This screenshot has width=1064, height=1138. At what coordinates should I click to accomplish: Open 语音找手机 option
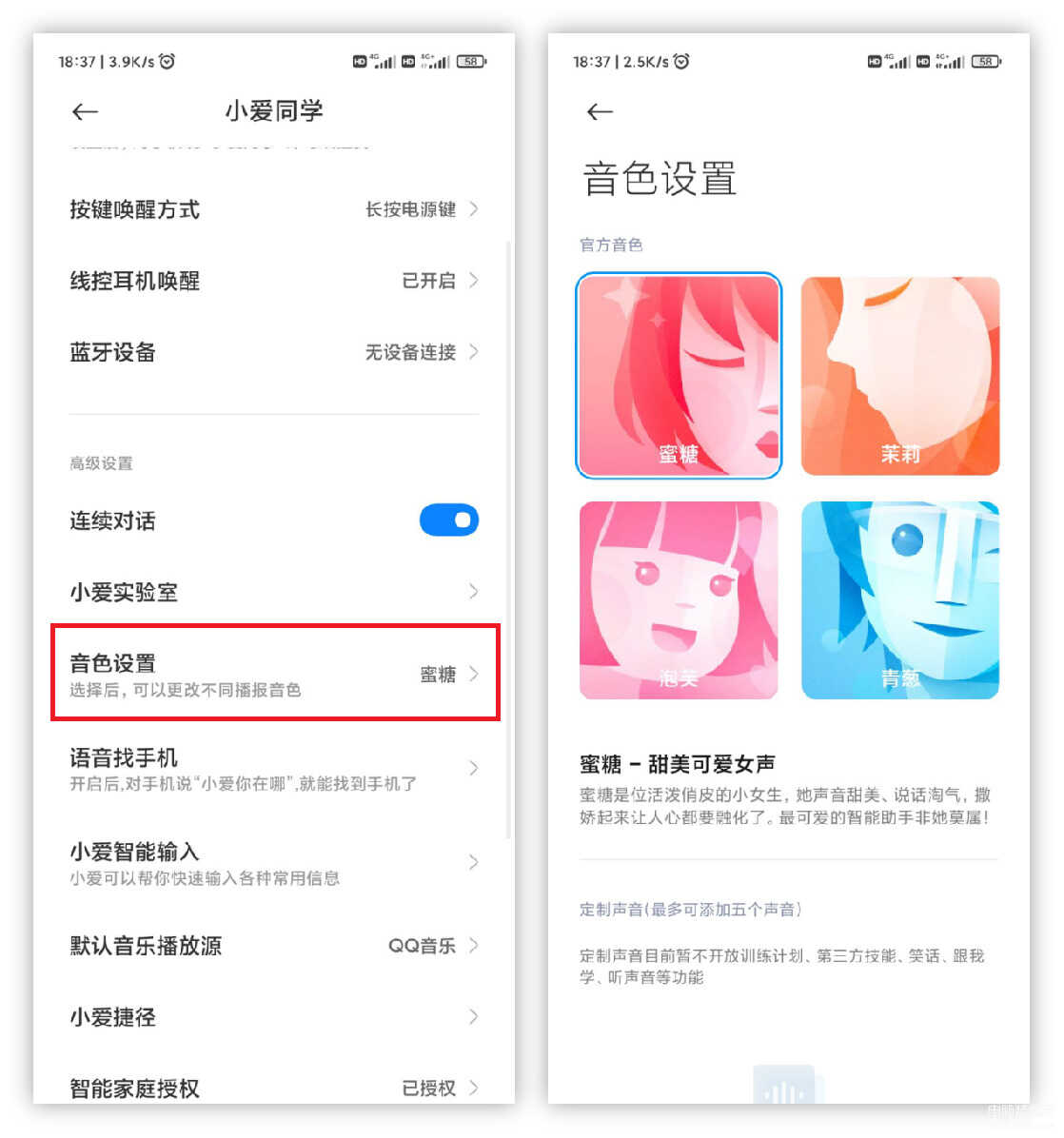click(273, 769)
